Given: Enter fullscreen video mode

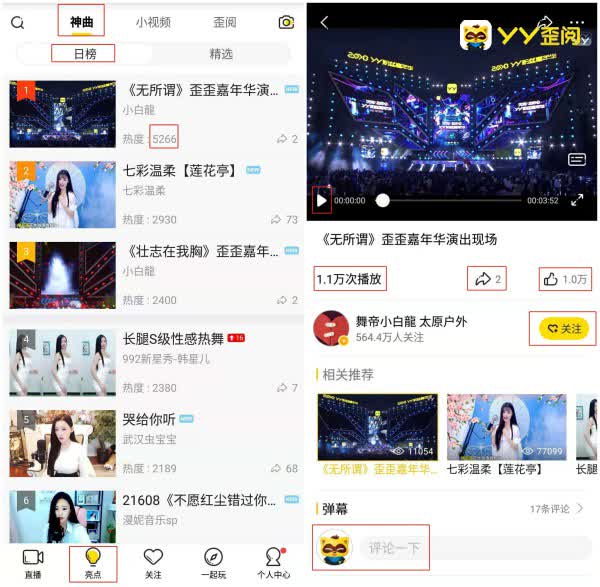Looking at the screenshot, I should (x=577, y=200).
